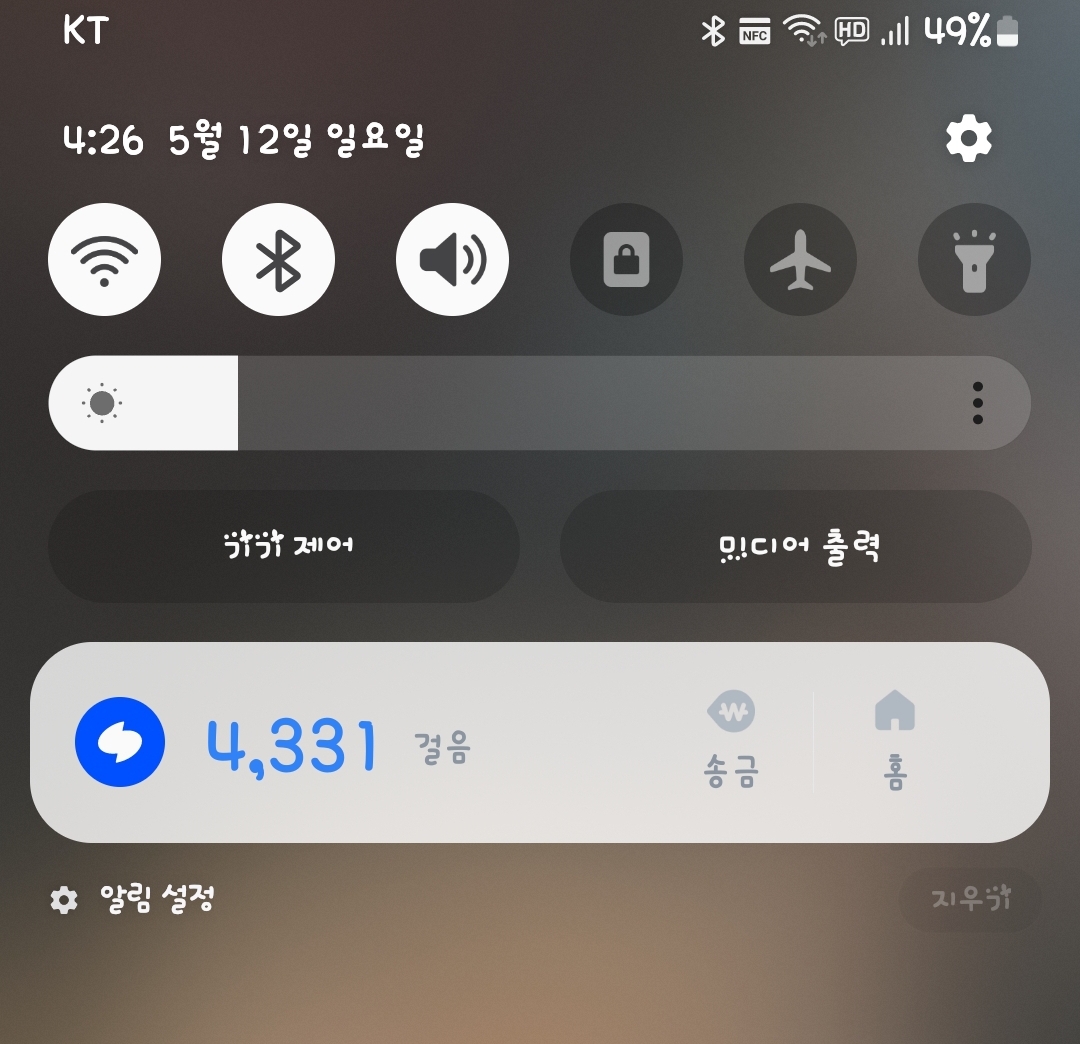Screen dimensions: 1080x1044
Task: Disable Bluetooth quick toggle
Action: (x=278, y=260)
